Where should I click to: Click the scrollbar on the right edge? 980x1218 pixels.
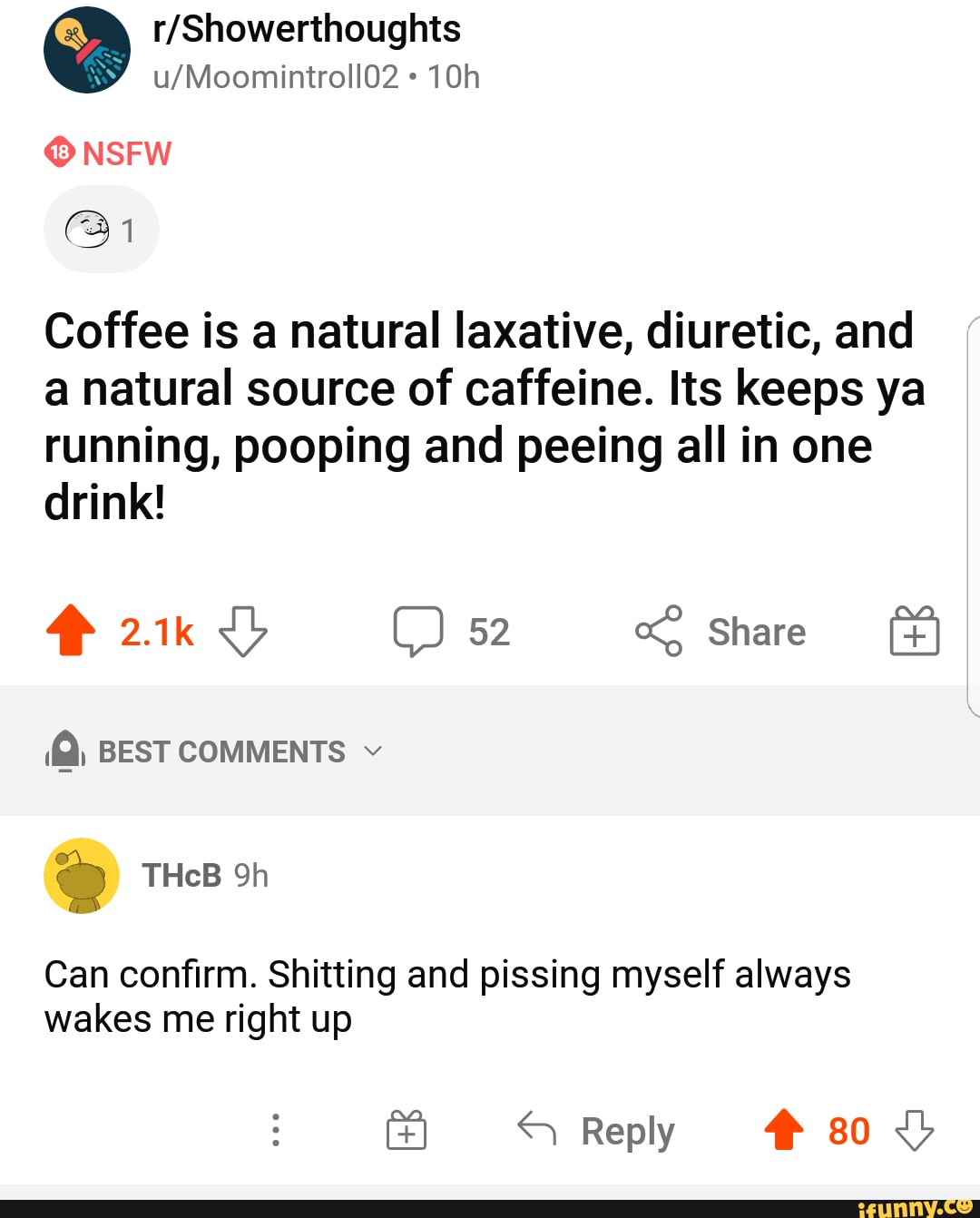coord(975,508)
